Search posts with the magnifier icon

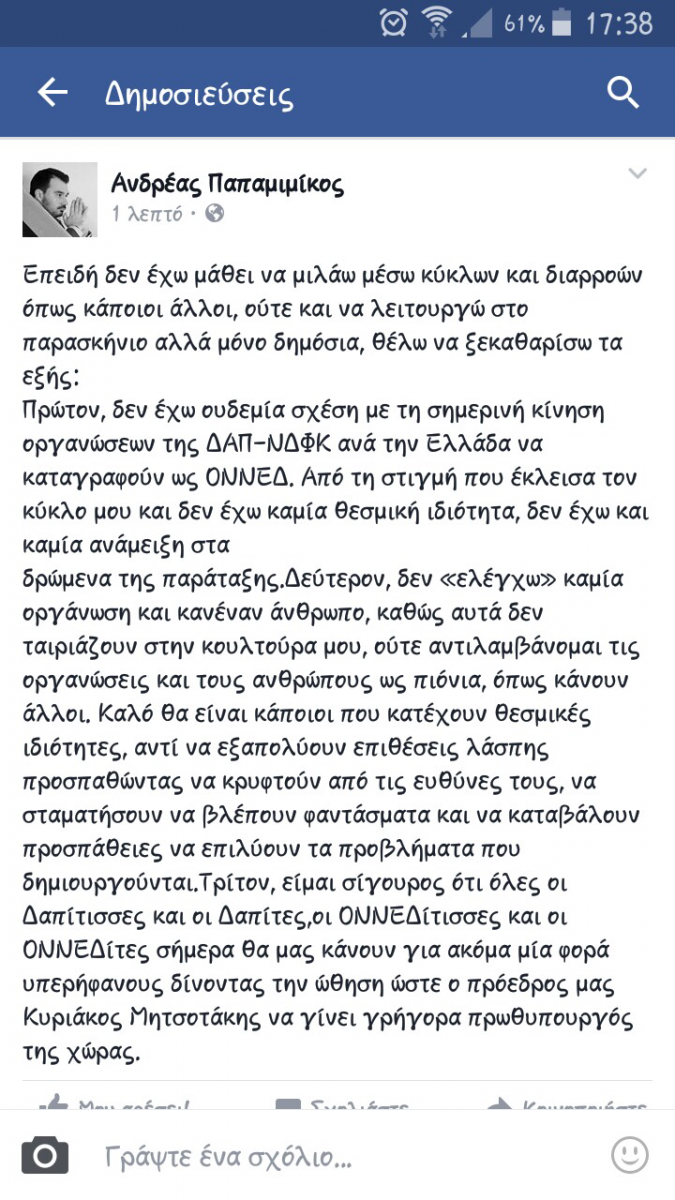tap(622, 93)
